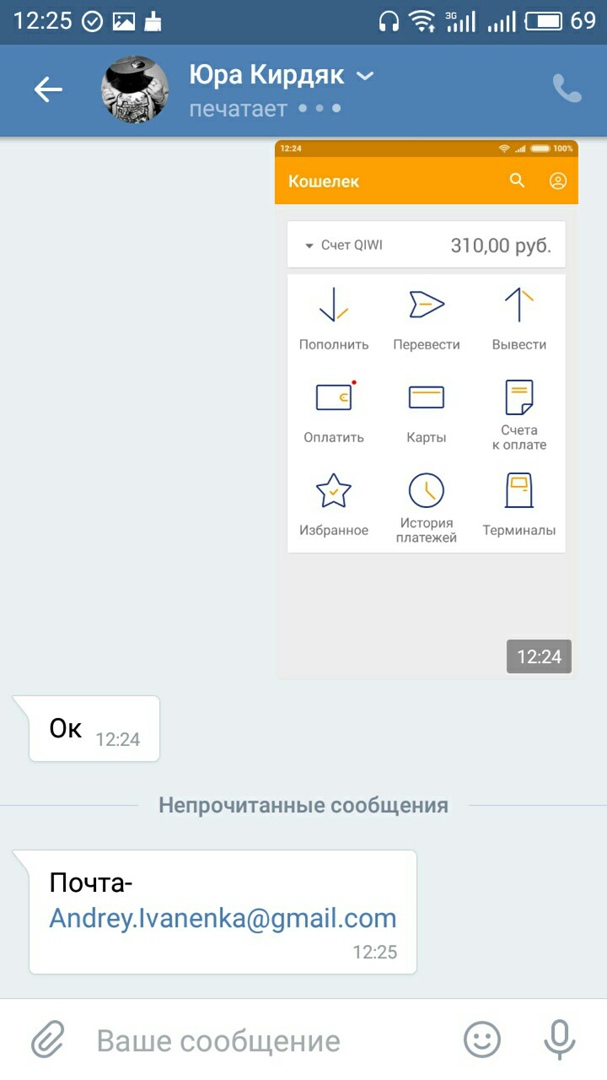This screenshot has height=1080, width=607.
Task: Call Юра Кирдяк via phone icon
Action: click(567, 89)
